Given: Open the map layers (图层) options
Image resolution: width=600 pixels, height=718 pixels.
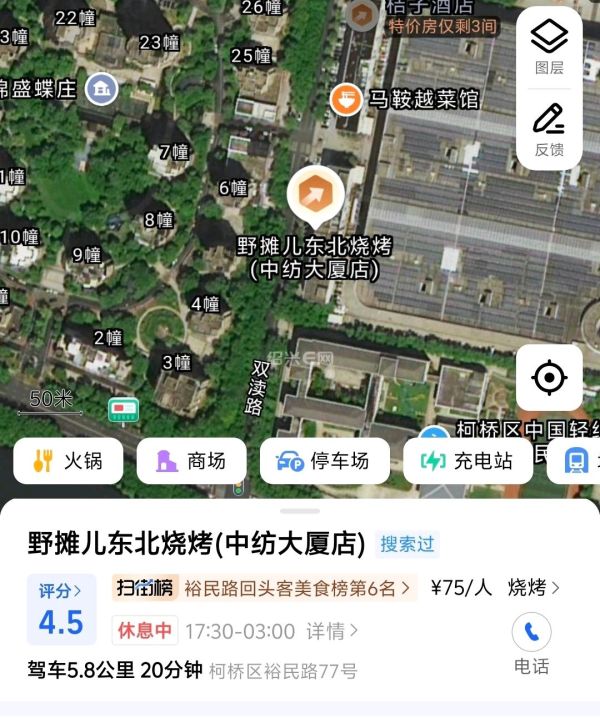Looking at the screenshot, I should 549,46.
